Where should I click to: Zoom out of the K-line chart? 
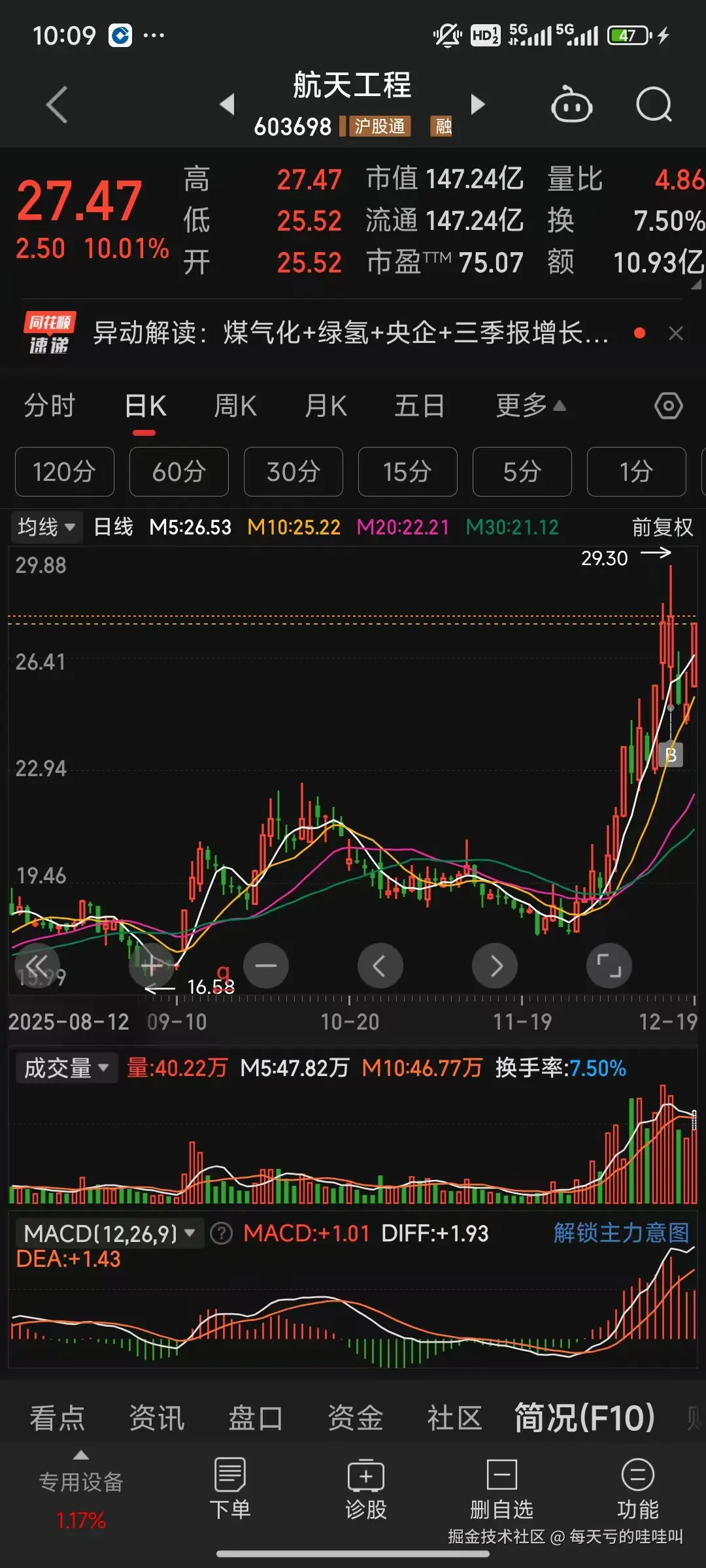(266, 966)
